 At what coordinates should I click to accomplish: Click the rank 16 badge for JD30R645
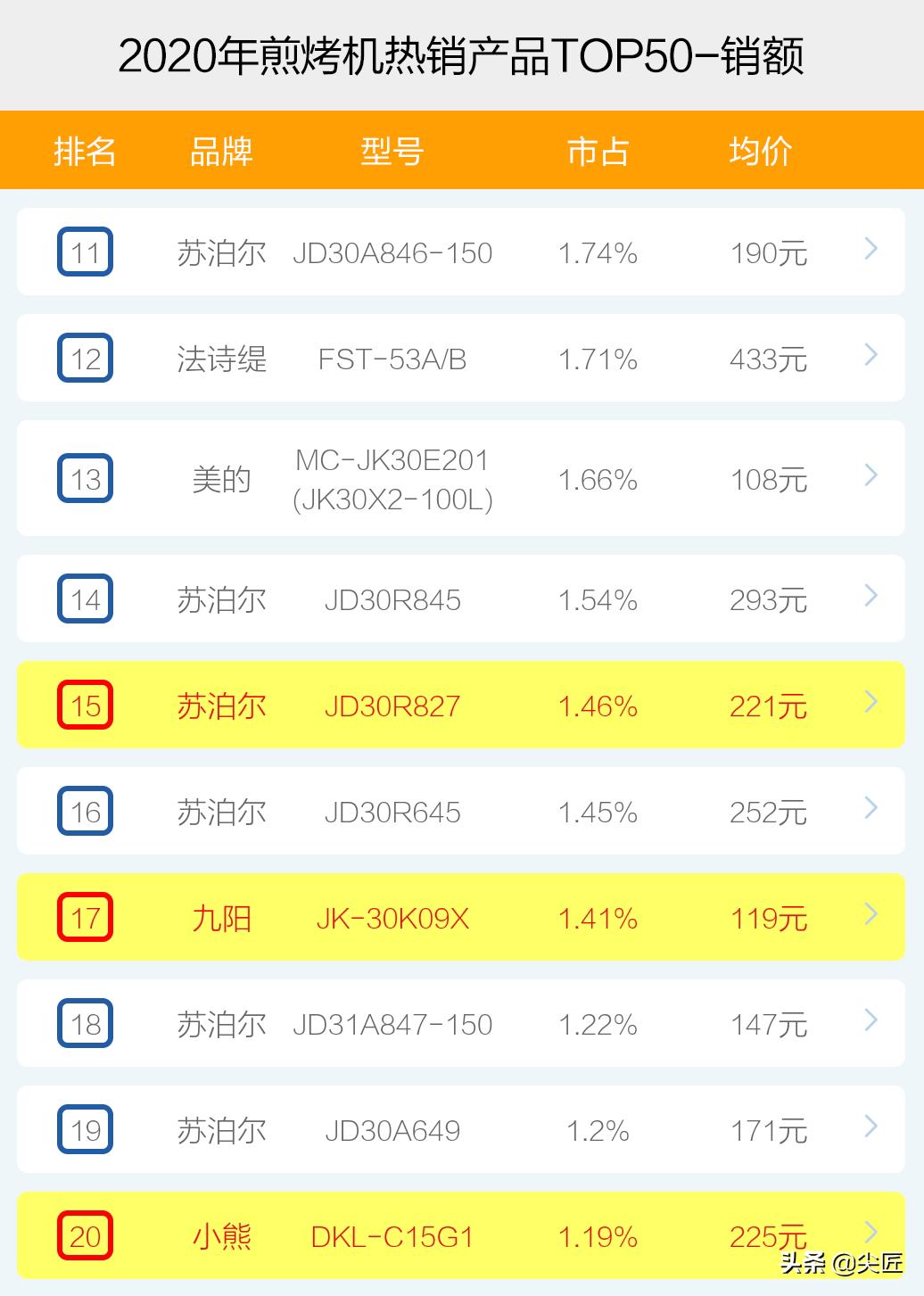85,811
